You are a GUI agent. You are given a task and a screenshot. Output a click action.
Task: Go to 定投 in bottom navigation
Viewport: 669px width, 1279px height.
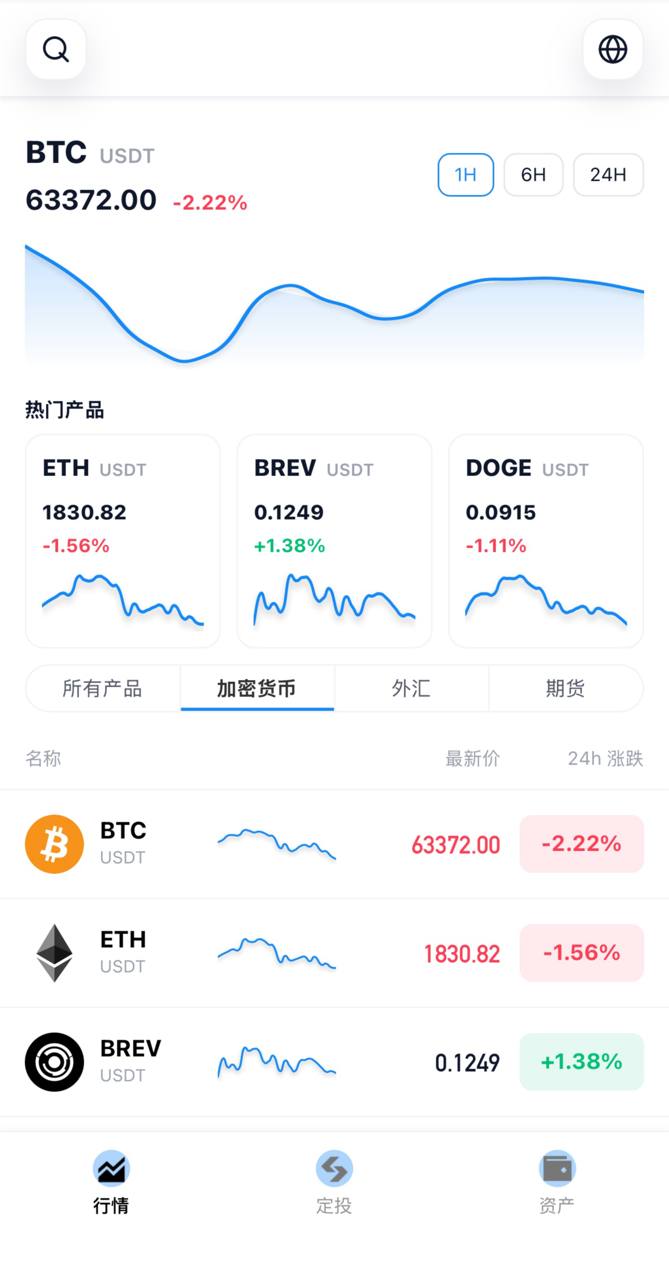click(x=334, y=1184)
